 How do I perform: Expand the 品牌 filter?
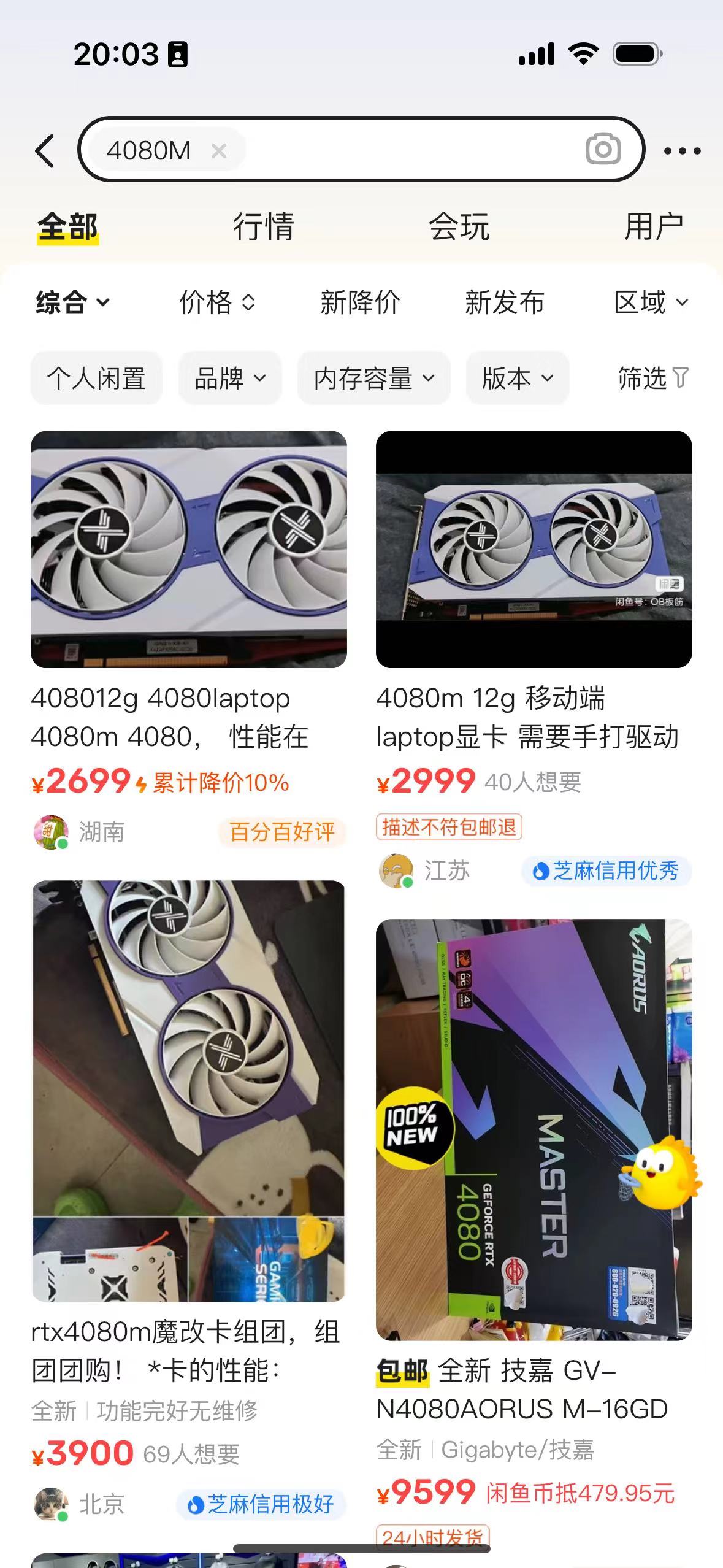click(x=230, y=378)
